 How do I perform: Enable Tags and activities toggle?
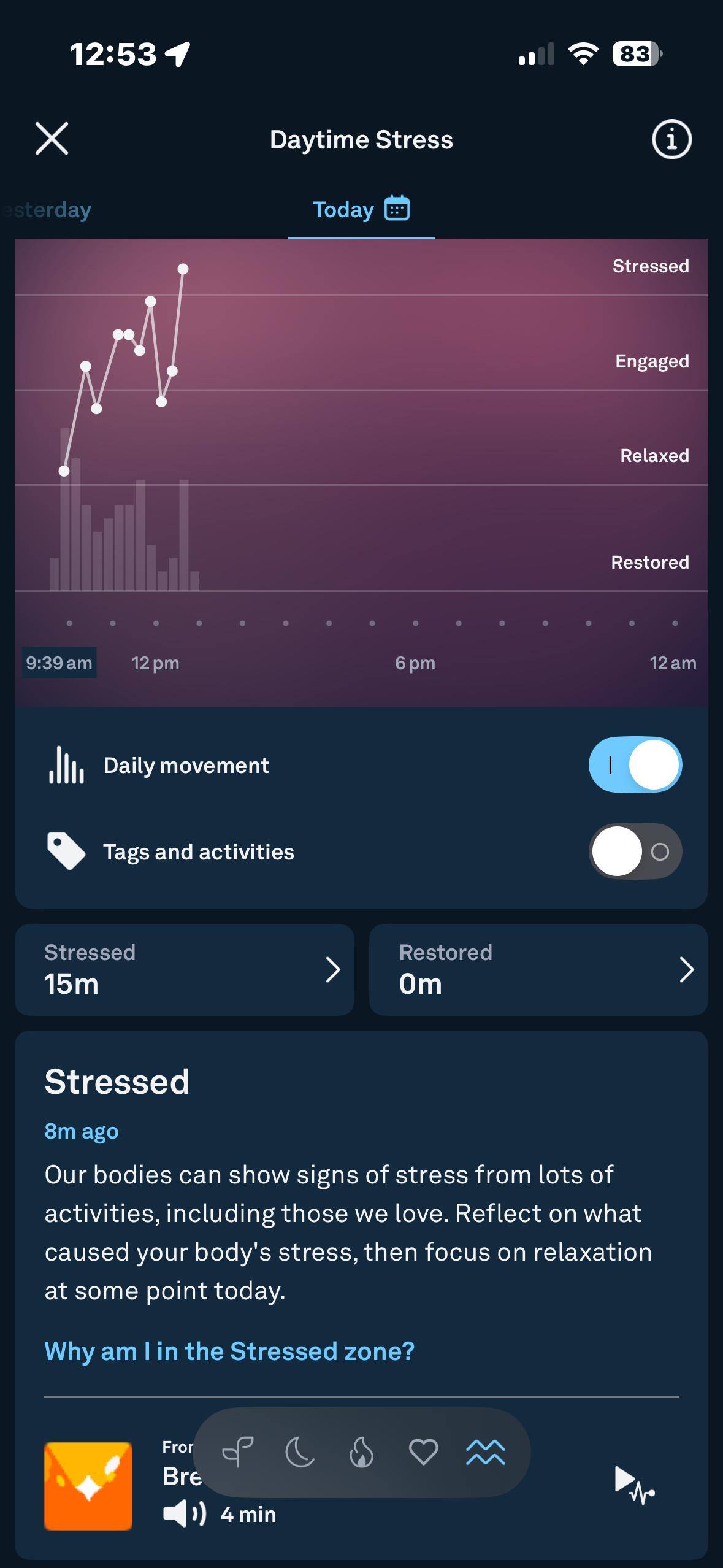click(635, 851)
